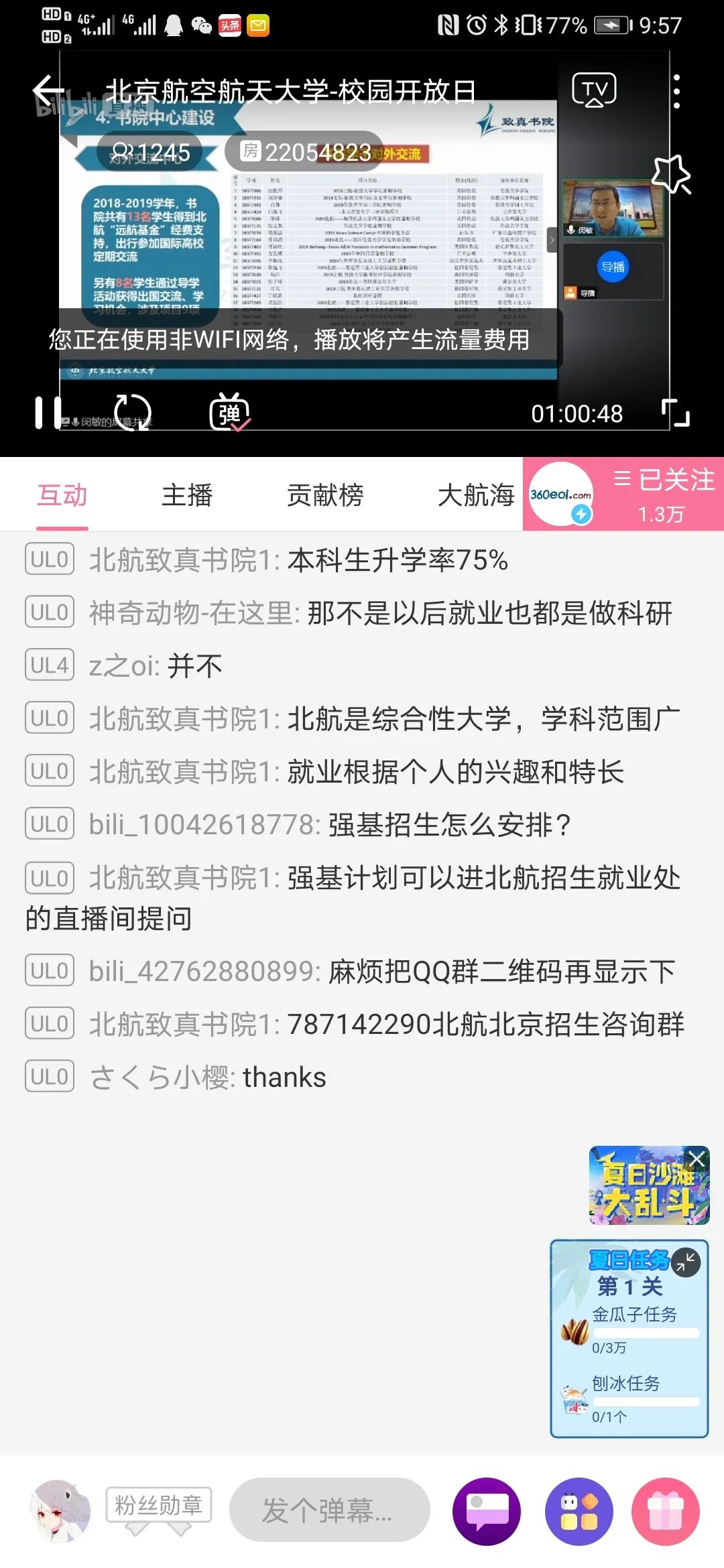This screenshot has height=1568, width=724.
Task: Switch to the 贡献榜 tab
Action: [325, 496]
